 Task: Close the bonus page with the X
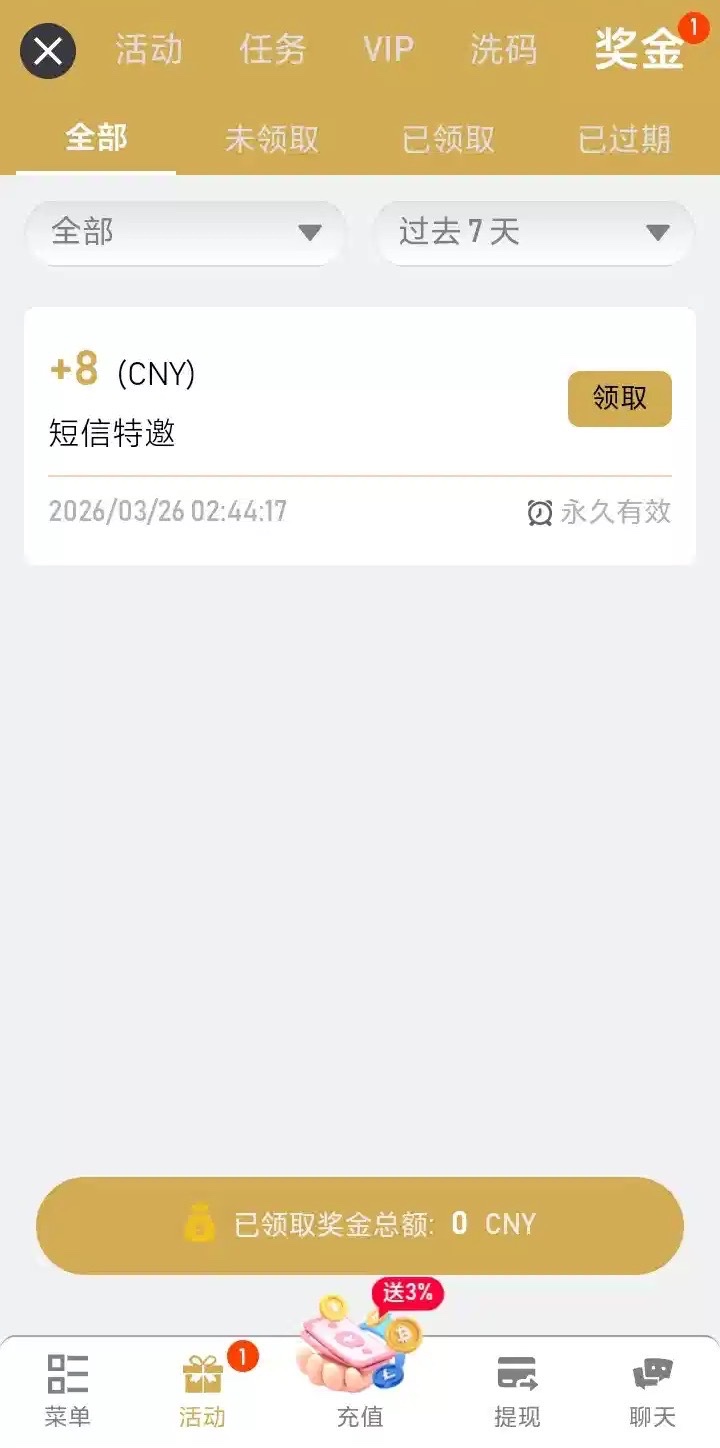click(x=48, y=51)
